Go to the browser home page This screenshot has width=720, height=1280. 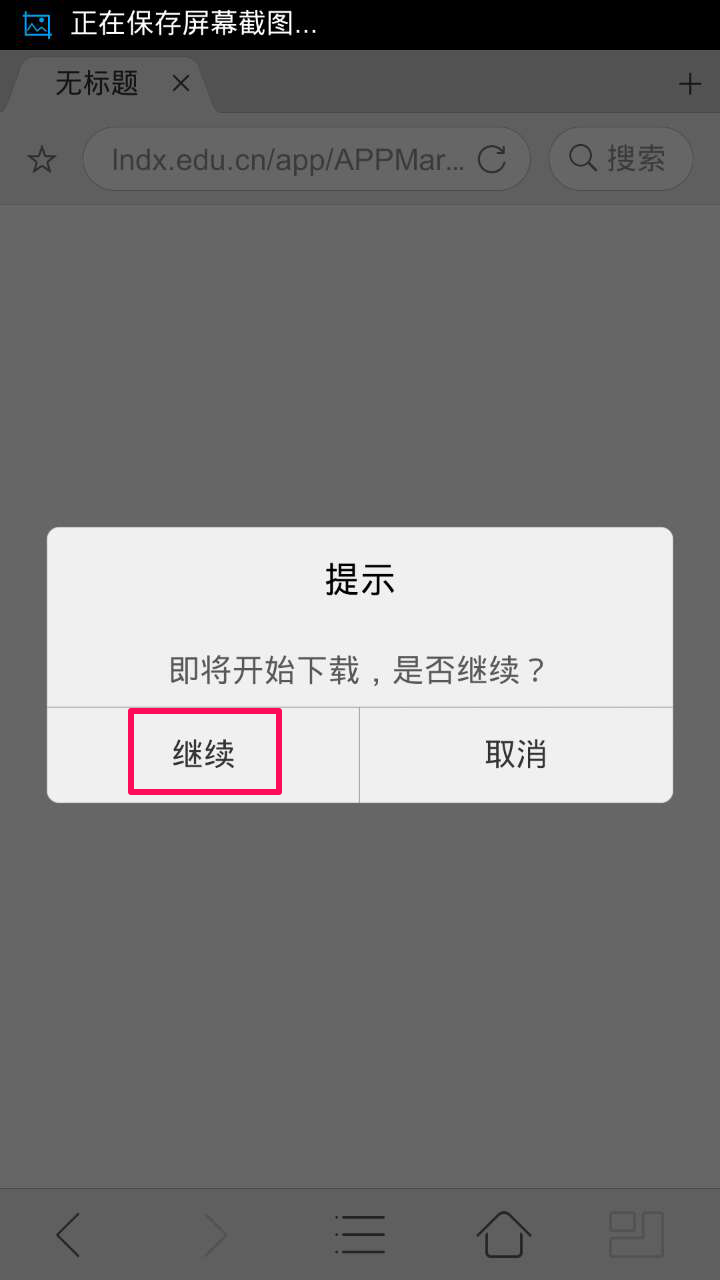tap(503, 1235)
